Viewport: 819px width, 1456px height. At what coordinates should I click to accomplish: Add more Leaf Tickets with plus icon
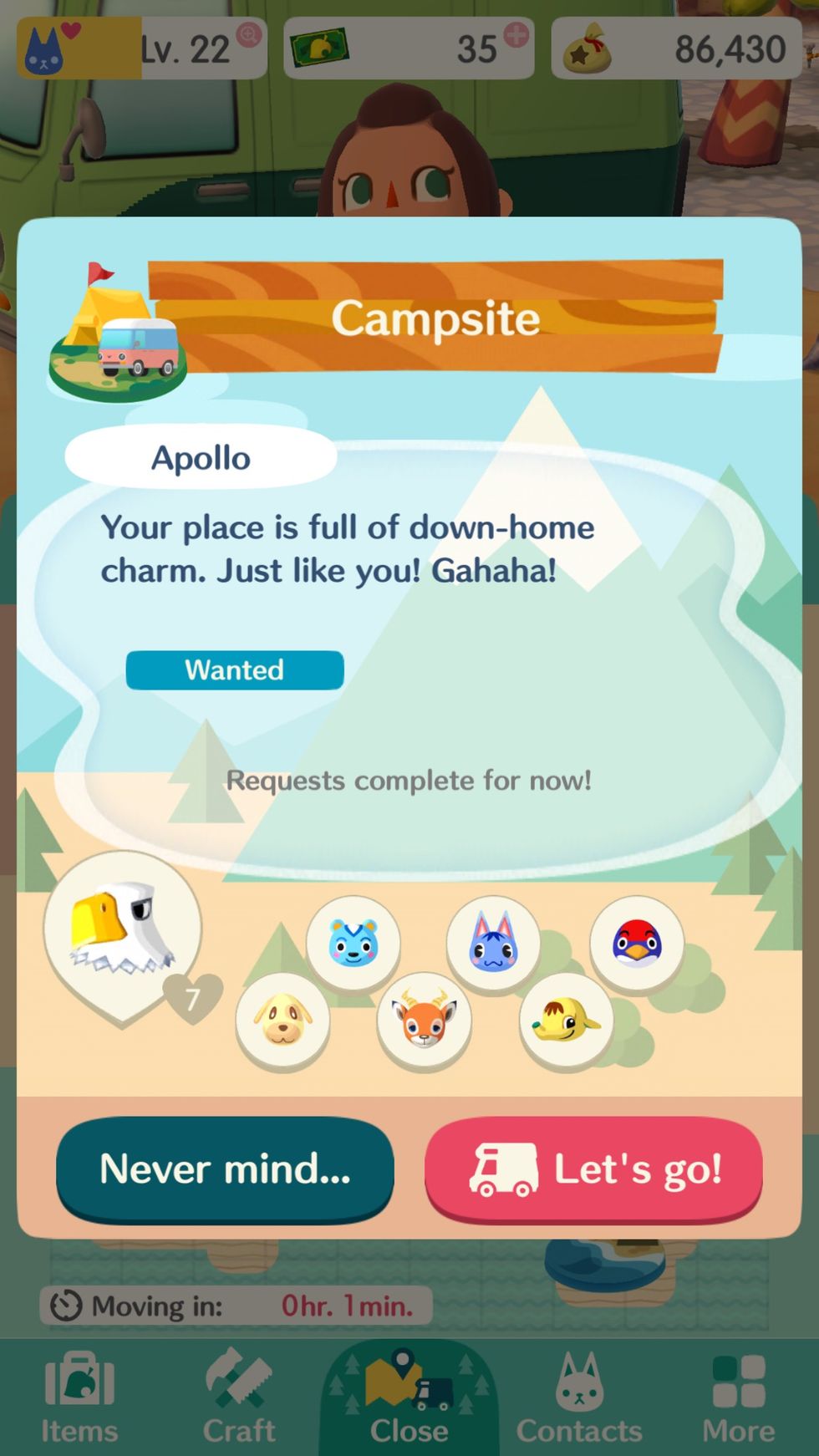(x=516, y=35)
